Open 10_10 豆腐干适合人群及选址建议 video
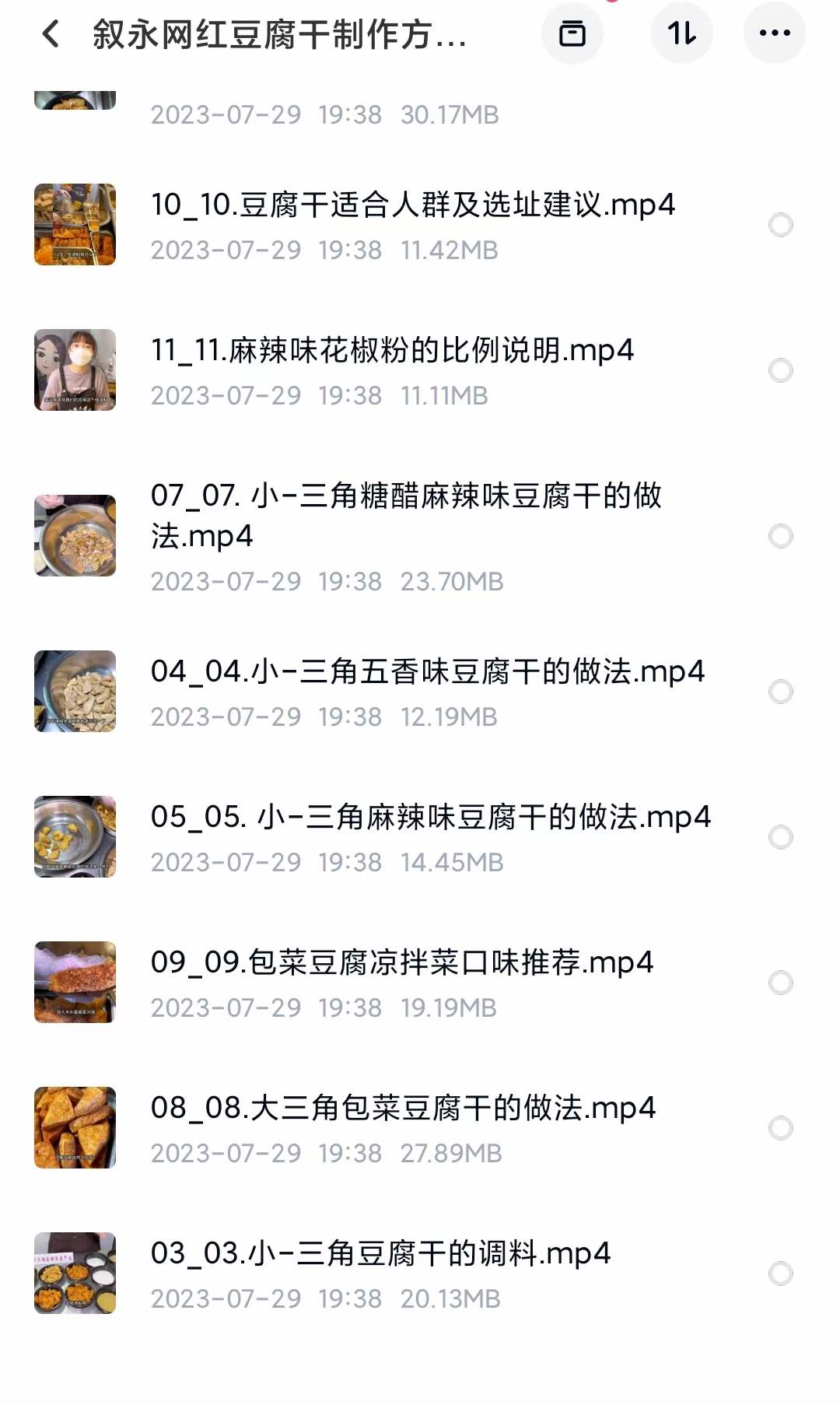This screenshot has height=1405, width=840. click(412, 206)
